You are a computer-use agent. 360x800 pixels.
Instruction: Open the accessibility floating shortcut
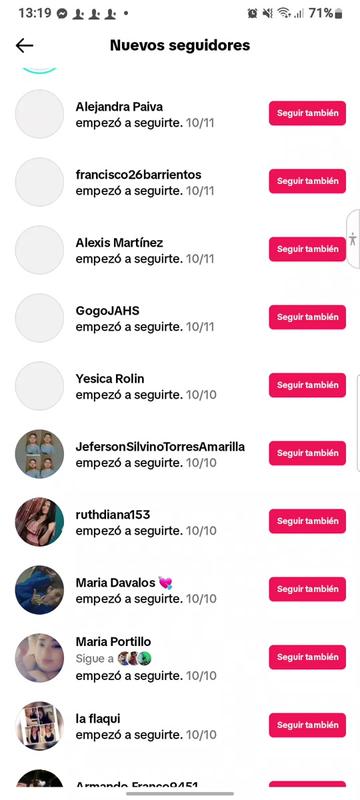[x=353, y=239]
